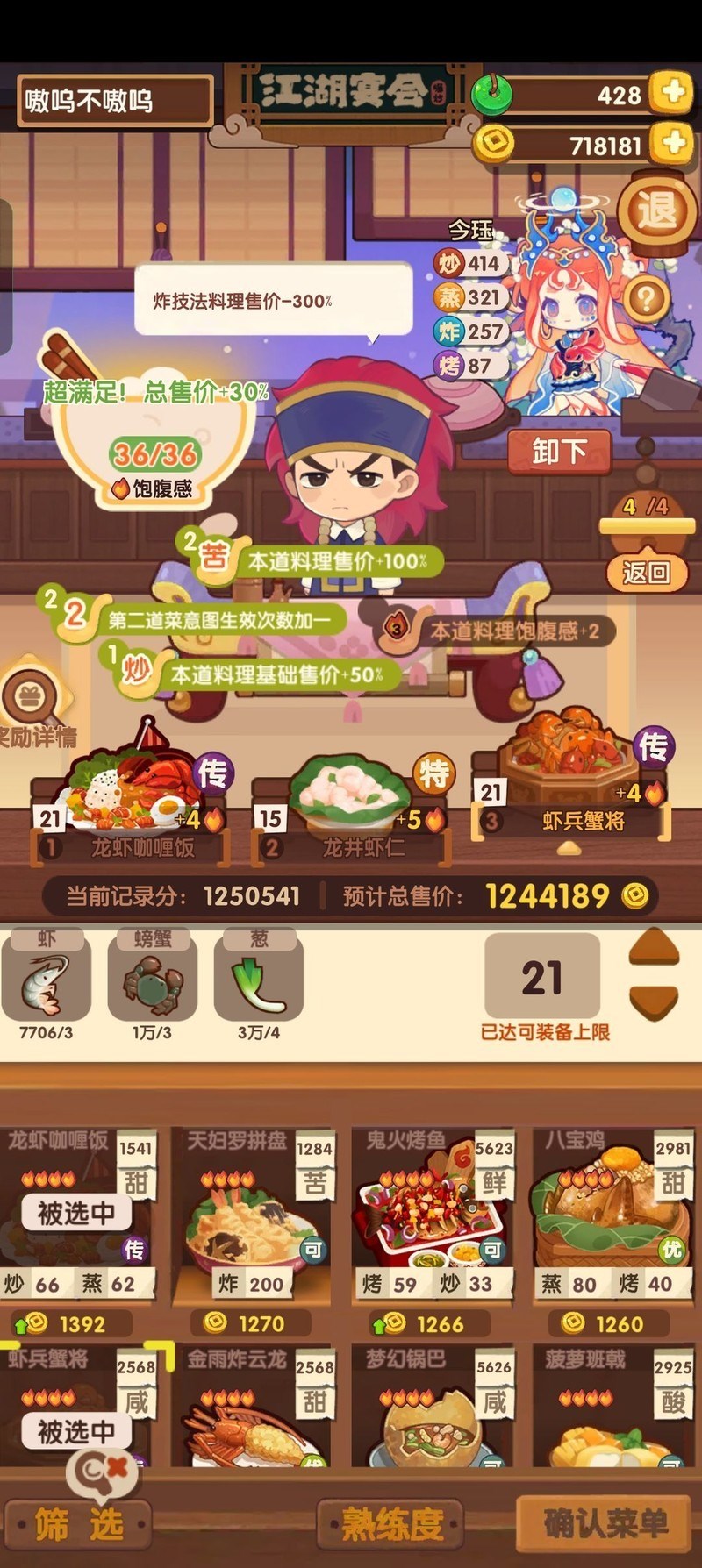Add more jade currency with plus
This screenshot has width=702, height=1568.
(x=673, y=92)
